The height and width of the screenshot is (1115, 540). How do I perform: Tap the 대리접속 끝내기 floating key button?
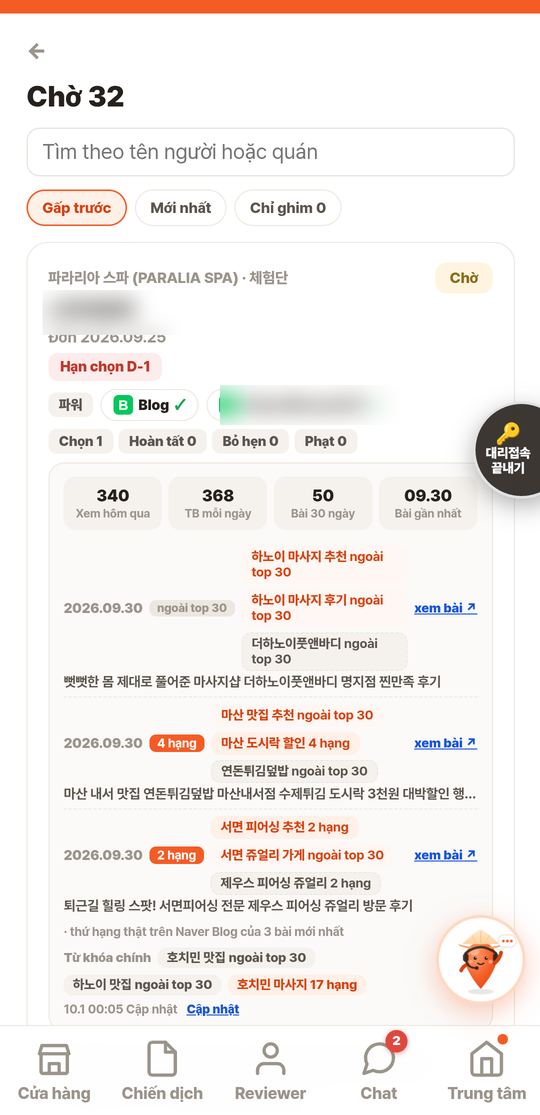click(x=508, y=449)
